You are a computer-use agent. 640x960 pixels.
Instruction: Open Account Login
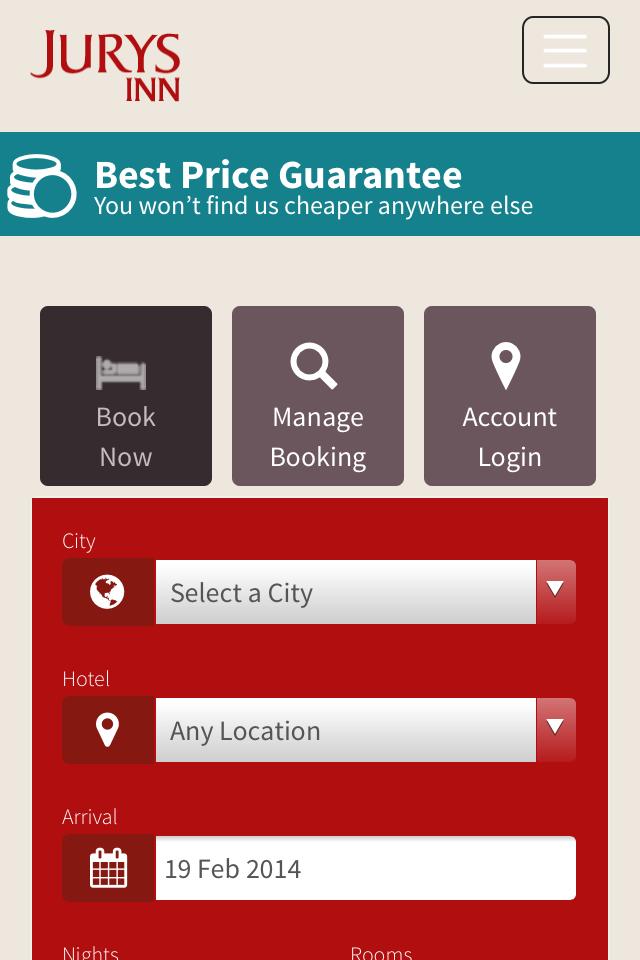tap(510, 396)
